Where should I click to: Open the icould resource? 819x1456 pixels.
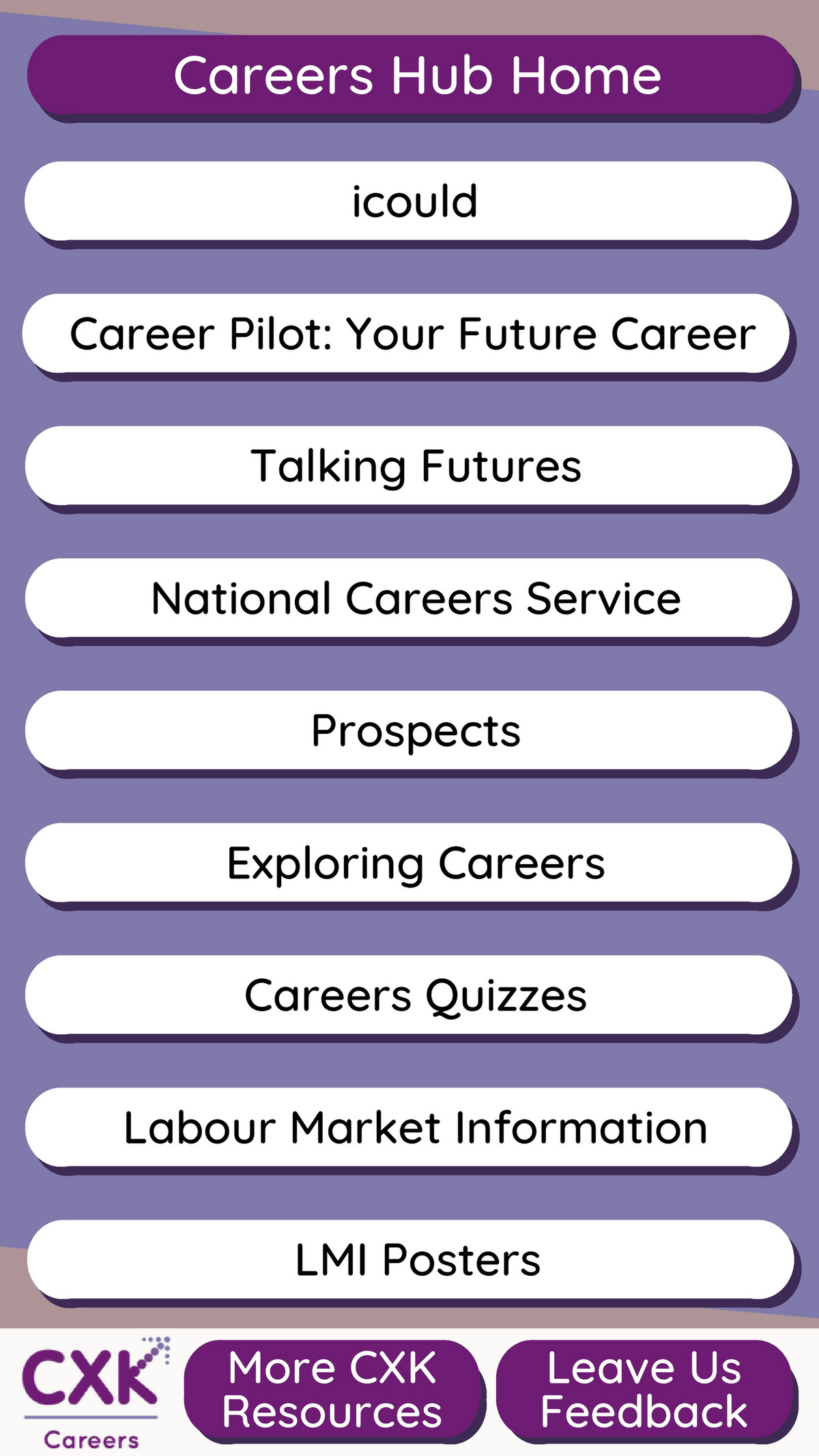(409, 201)
